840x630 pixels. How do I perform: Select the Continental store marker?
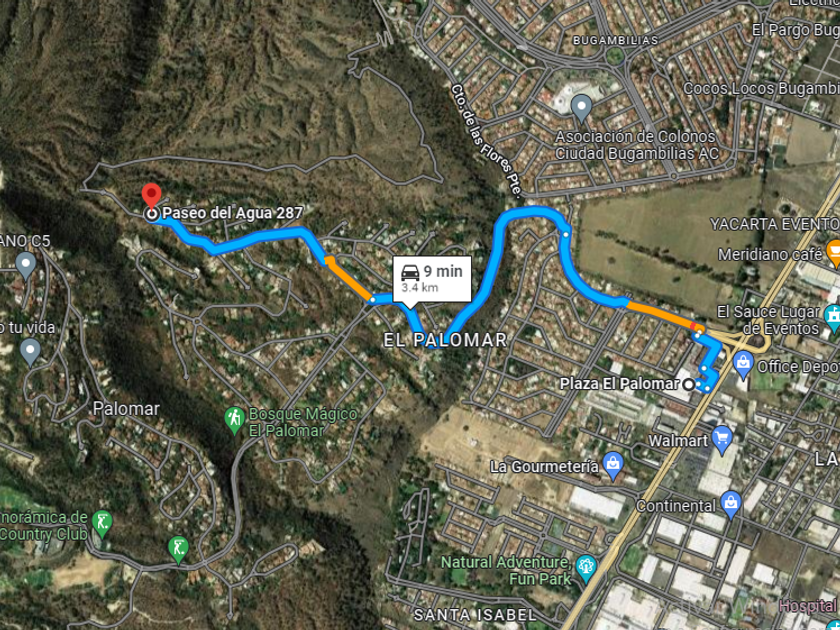pyautogui.click(x=731, y=505)
